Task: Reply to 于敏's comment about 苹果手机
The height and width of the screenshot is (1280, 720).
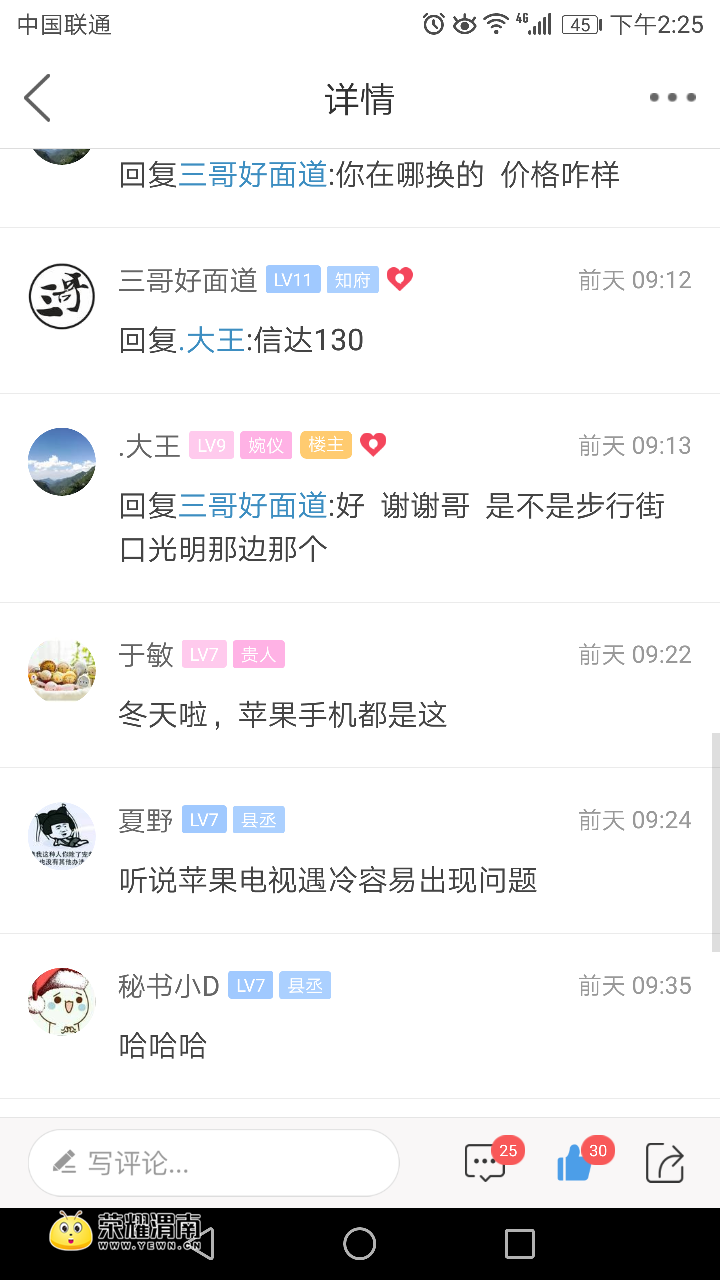Action: [x=283, y=715]
